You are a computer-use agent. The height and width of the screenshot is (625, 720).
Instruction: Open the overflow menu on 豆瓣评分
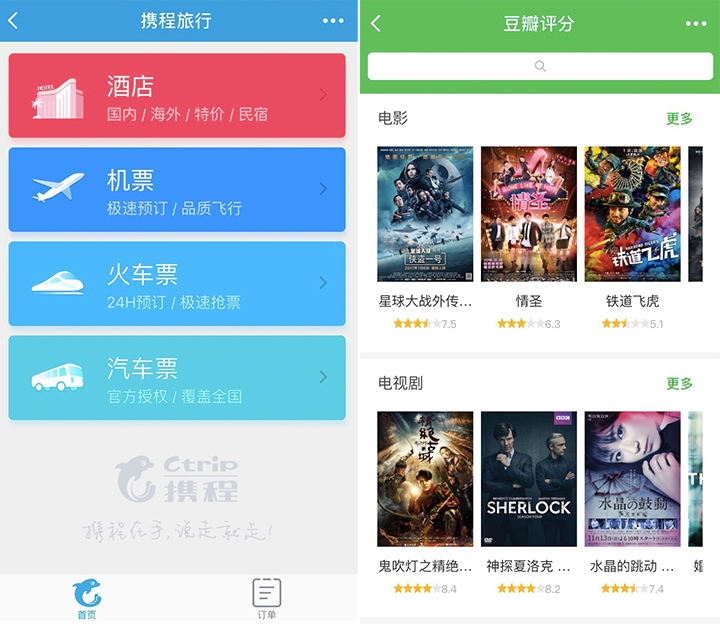pos(696,23)
